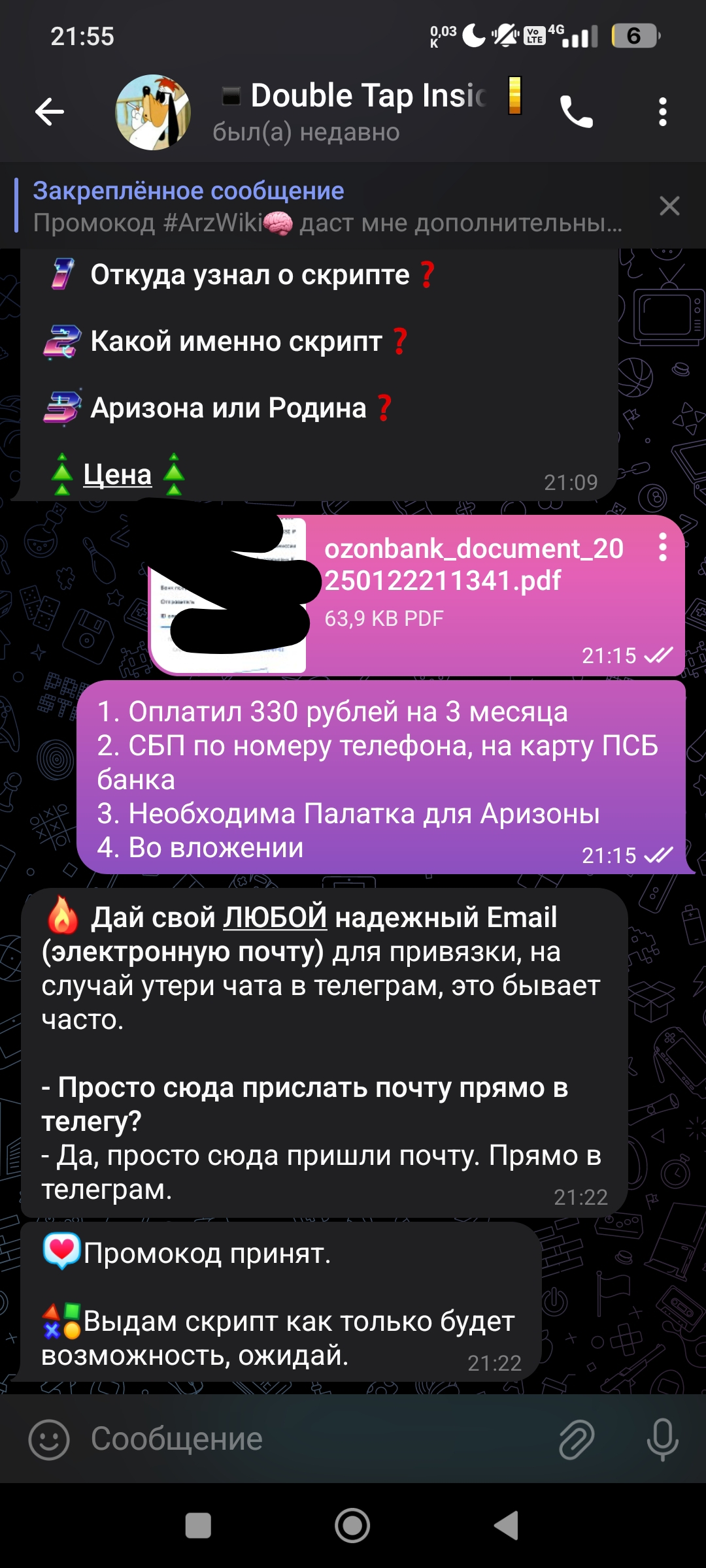706x1568 pixels.
Task: Dismiss the pinned message bar
Action: point(669,206)
